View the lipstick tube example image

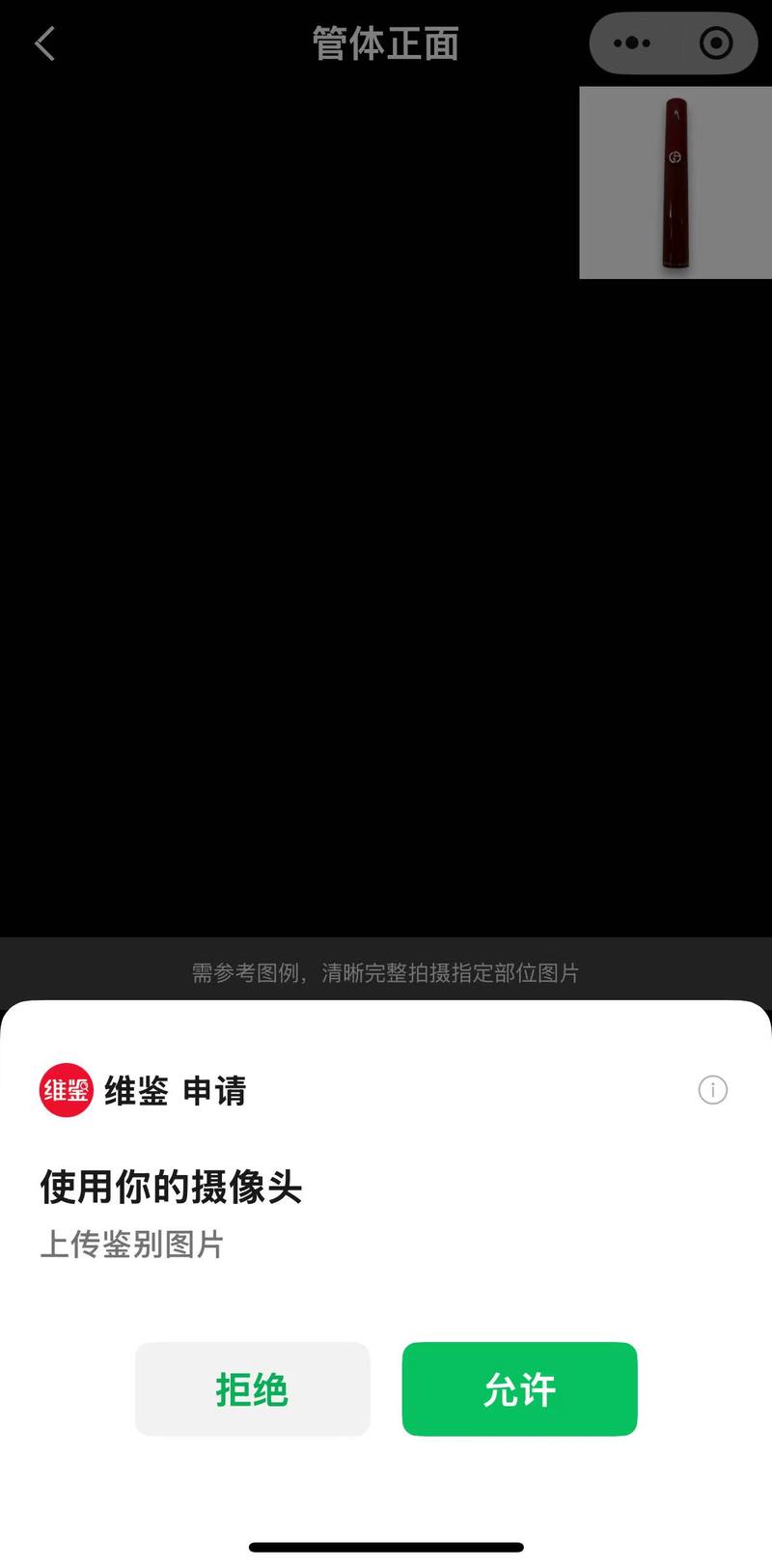click(675, 182)
